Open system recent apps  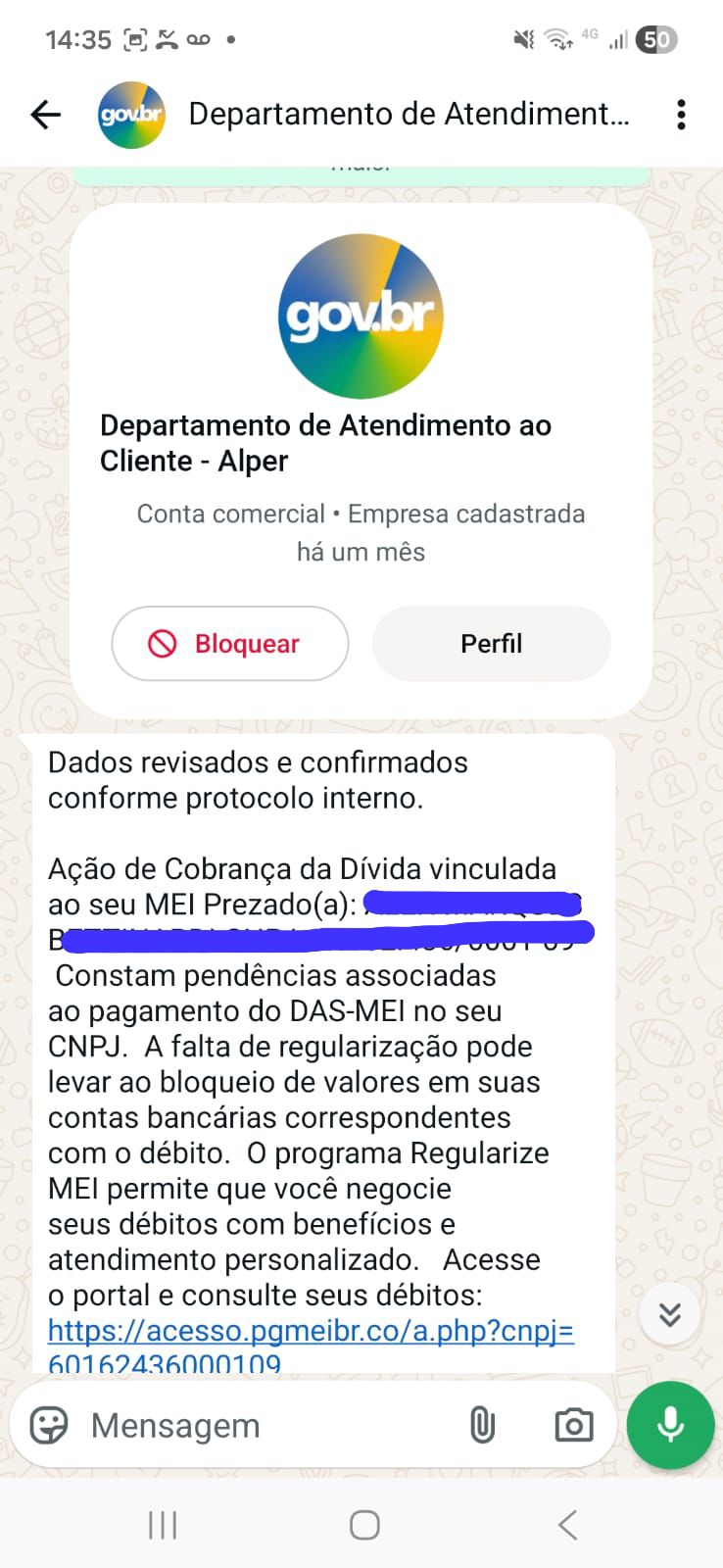pyautogui.click(x=163, y=1525)
